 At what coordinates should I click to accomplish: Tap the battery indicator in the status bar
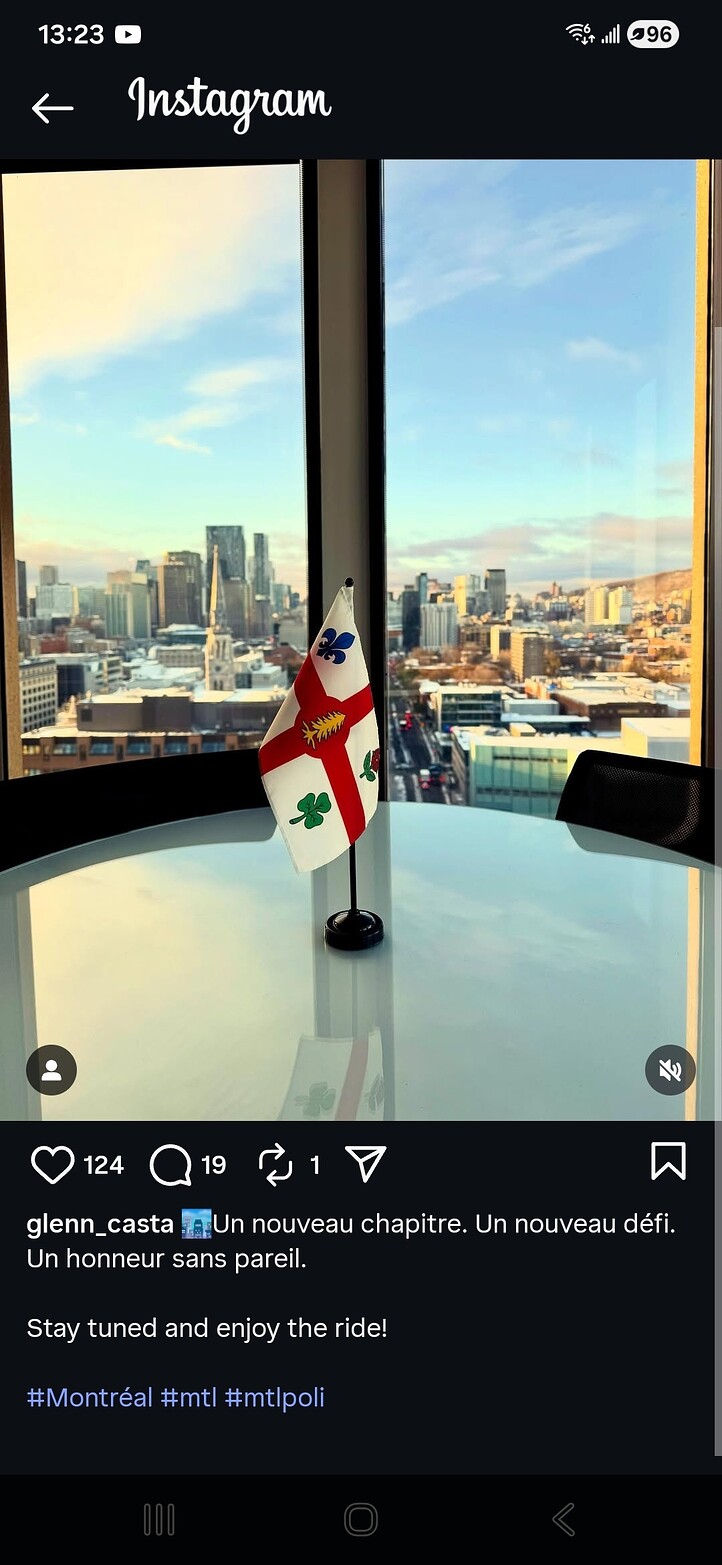click(652, 34)
